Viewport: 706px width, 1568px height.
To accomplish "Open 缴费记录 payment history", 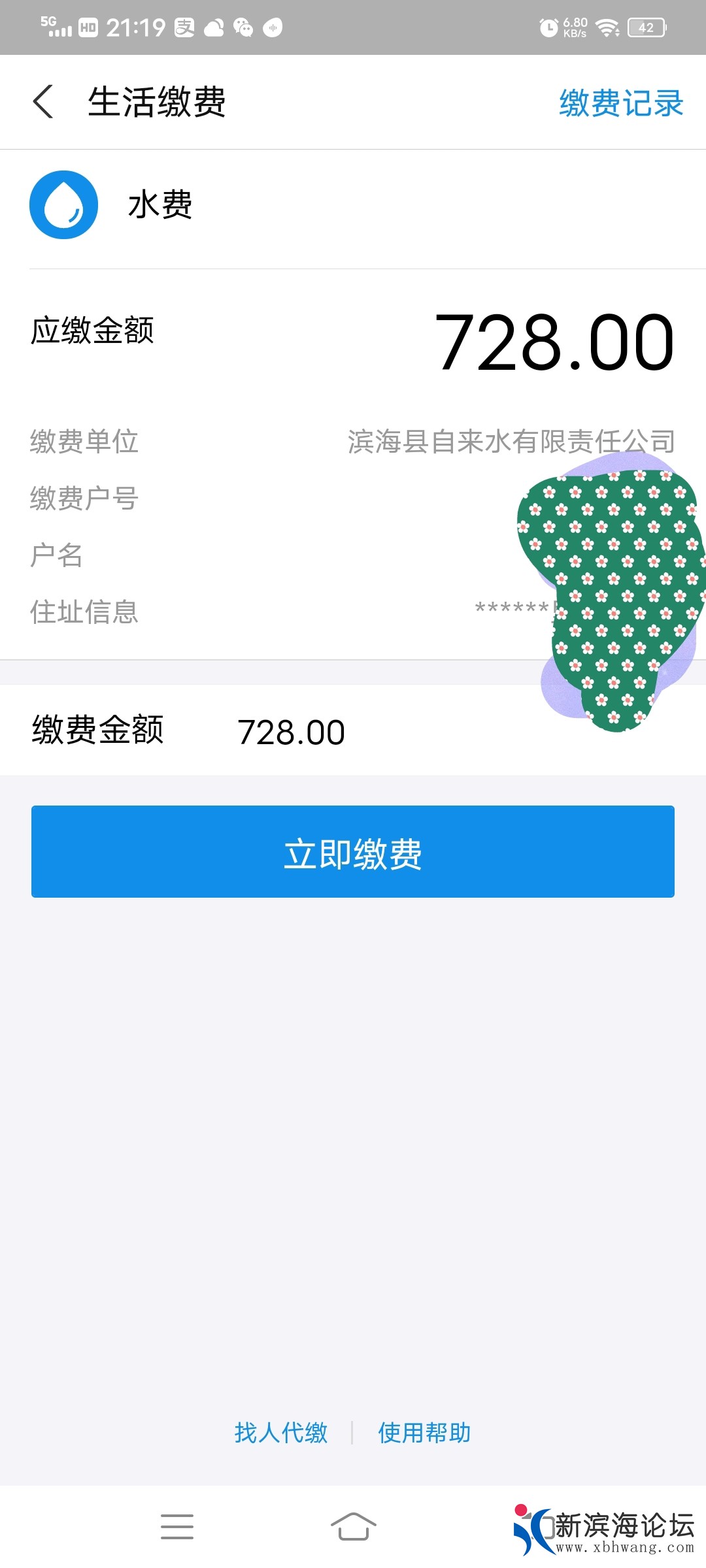I will [620, 103].
